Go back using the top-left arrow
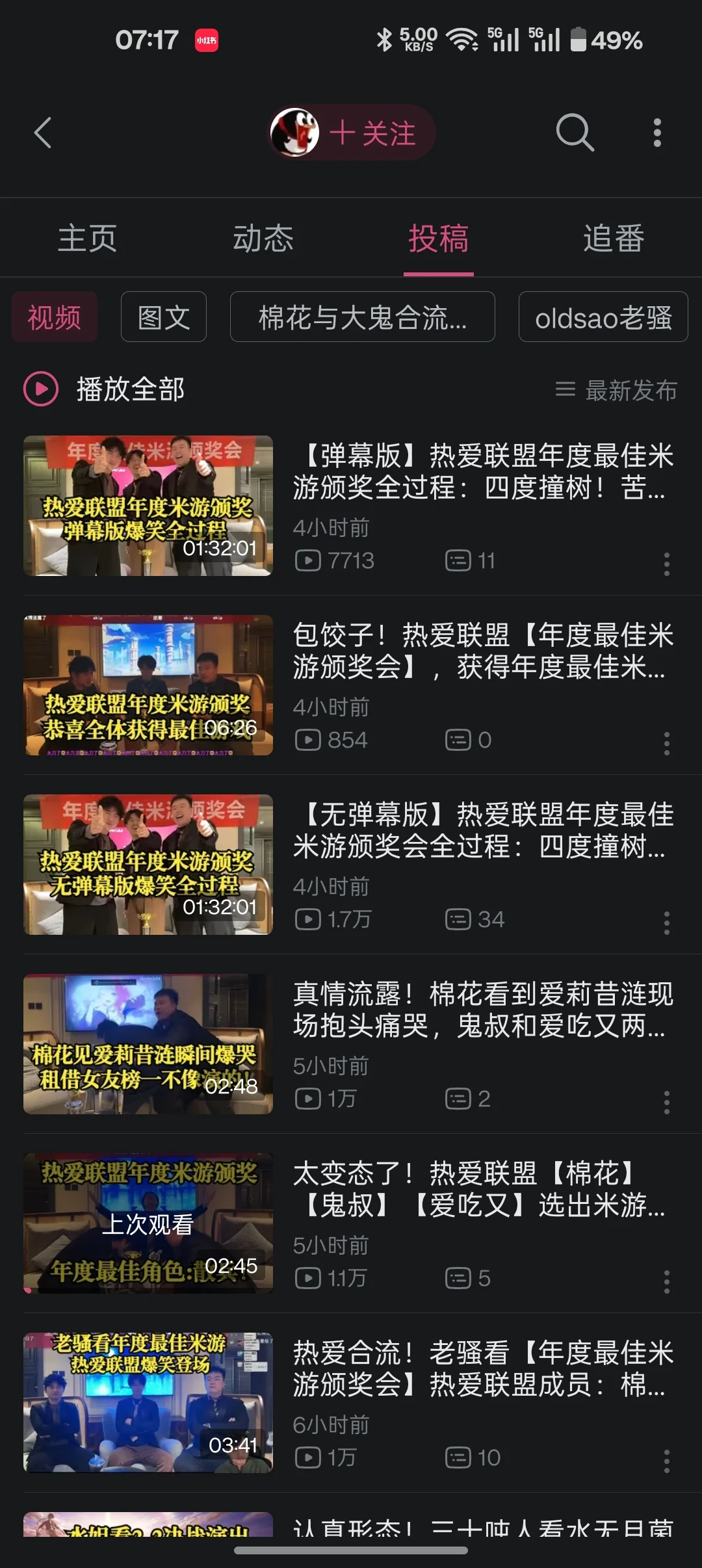The width and height of the screenshot is (702, 1568). coord(43,133)
